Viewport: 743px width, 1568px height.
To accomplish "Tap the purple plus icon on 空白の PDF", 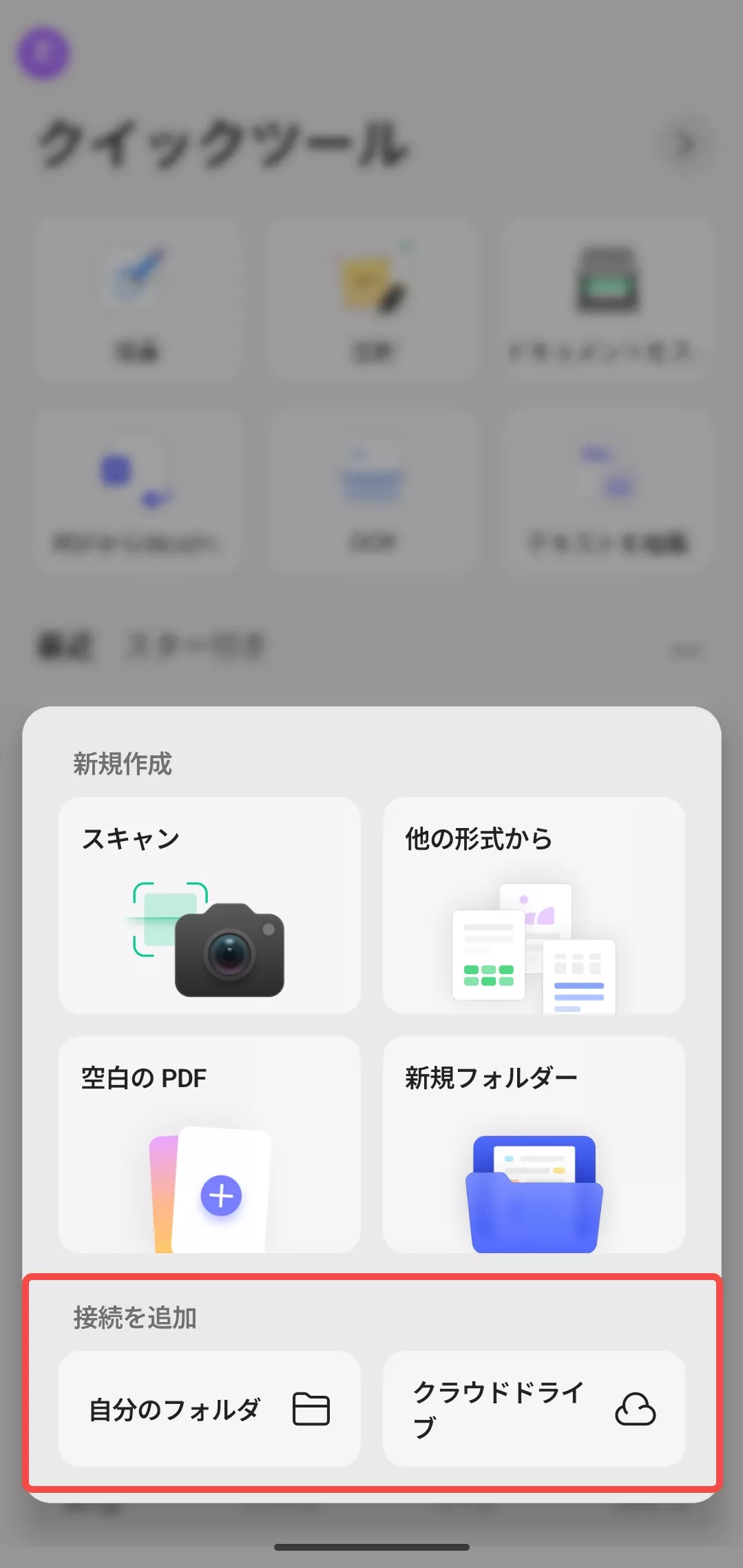I will 220,1197.
